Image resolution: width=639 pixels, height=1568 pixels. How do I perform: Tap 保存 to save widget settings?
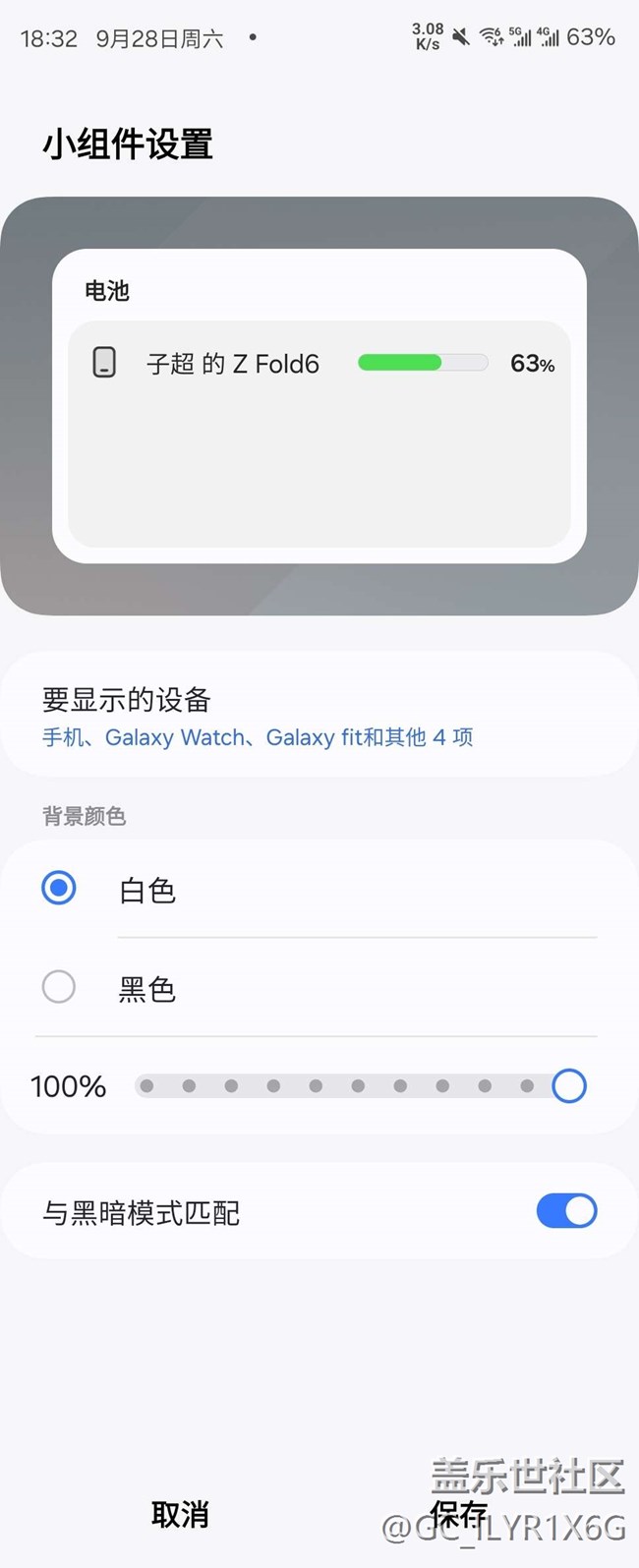tap(458, 1514)
